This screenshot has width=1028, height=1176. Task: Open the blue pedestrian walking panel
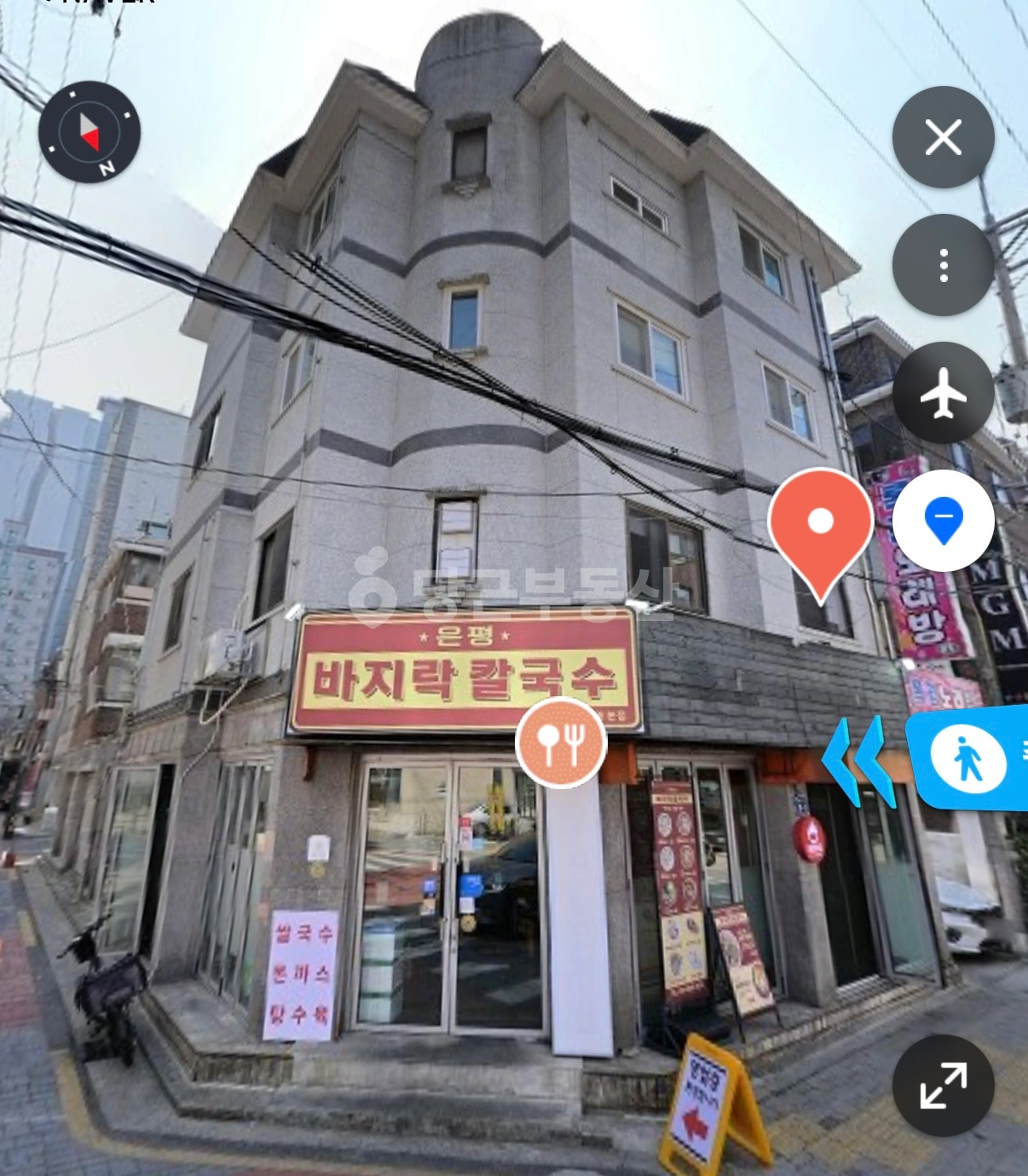[x=967, y=758]
